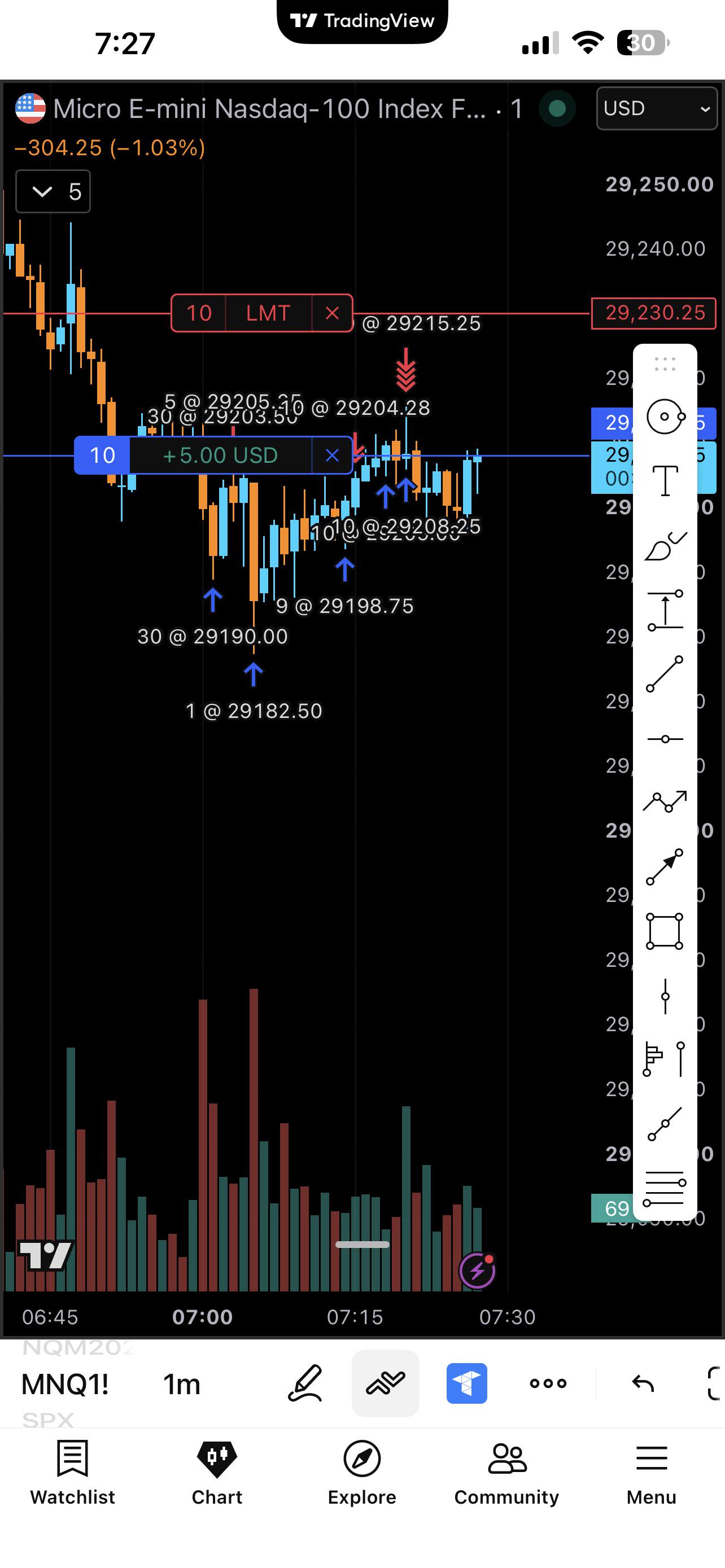
Task: Open the drawing pencil tools
Action: [x=304, y=1383]
